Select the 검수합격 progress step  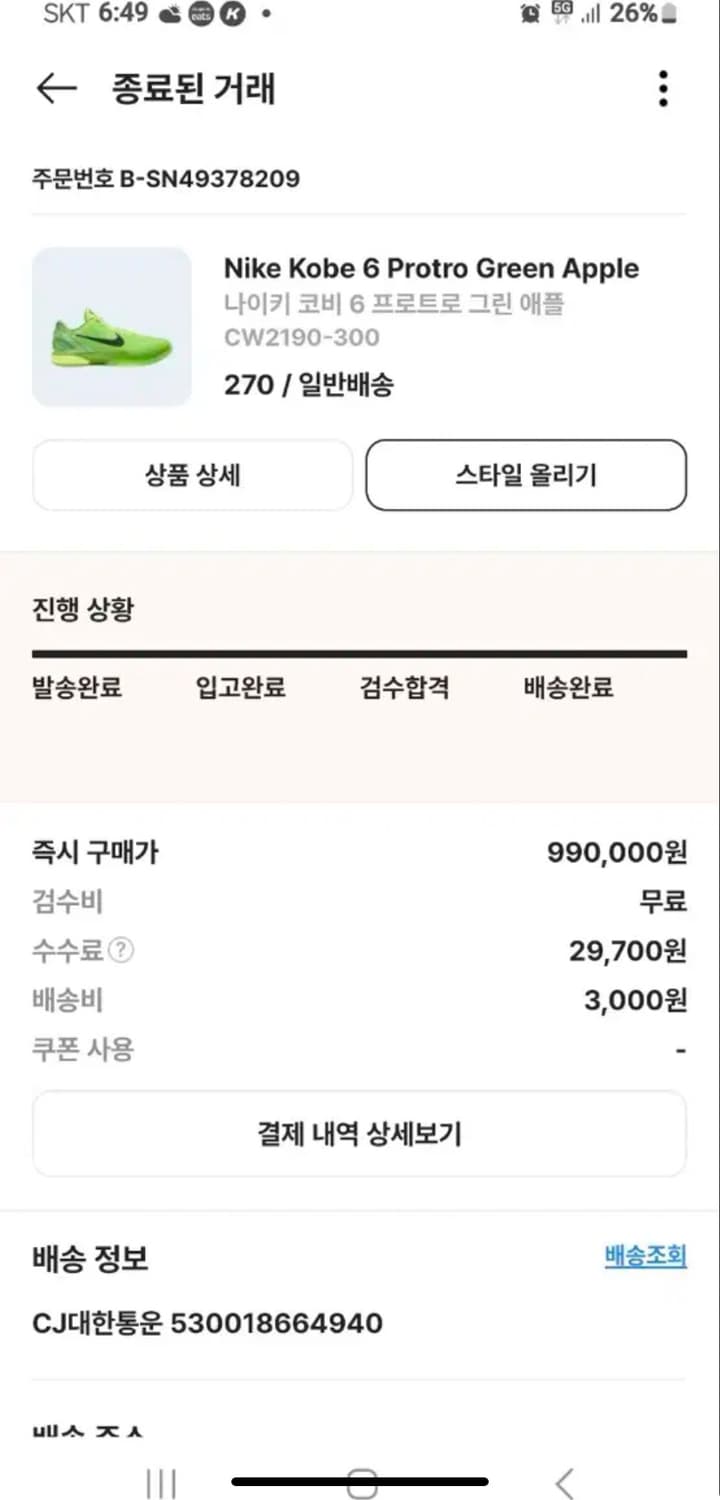coord(404,688)
